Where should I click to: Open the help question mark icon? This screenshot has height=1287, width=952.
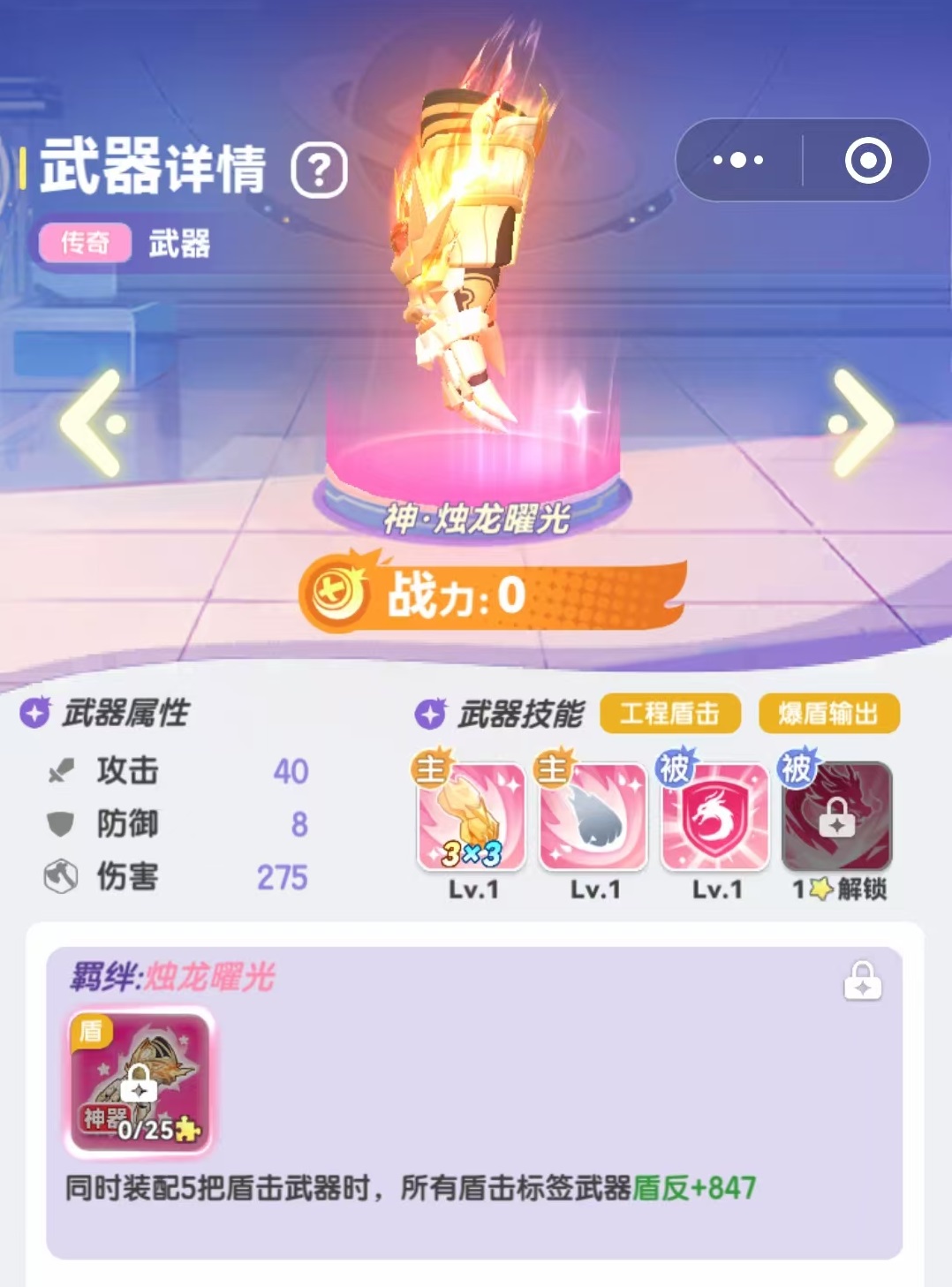click(x=320, y=170)
